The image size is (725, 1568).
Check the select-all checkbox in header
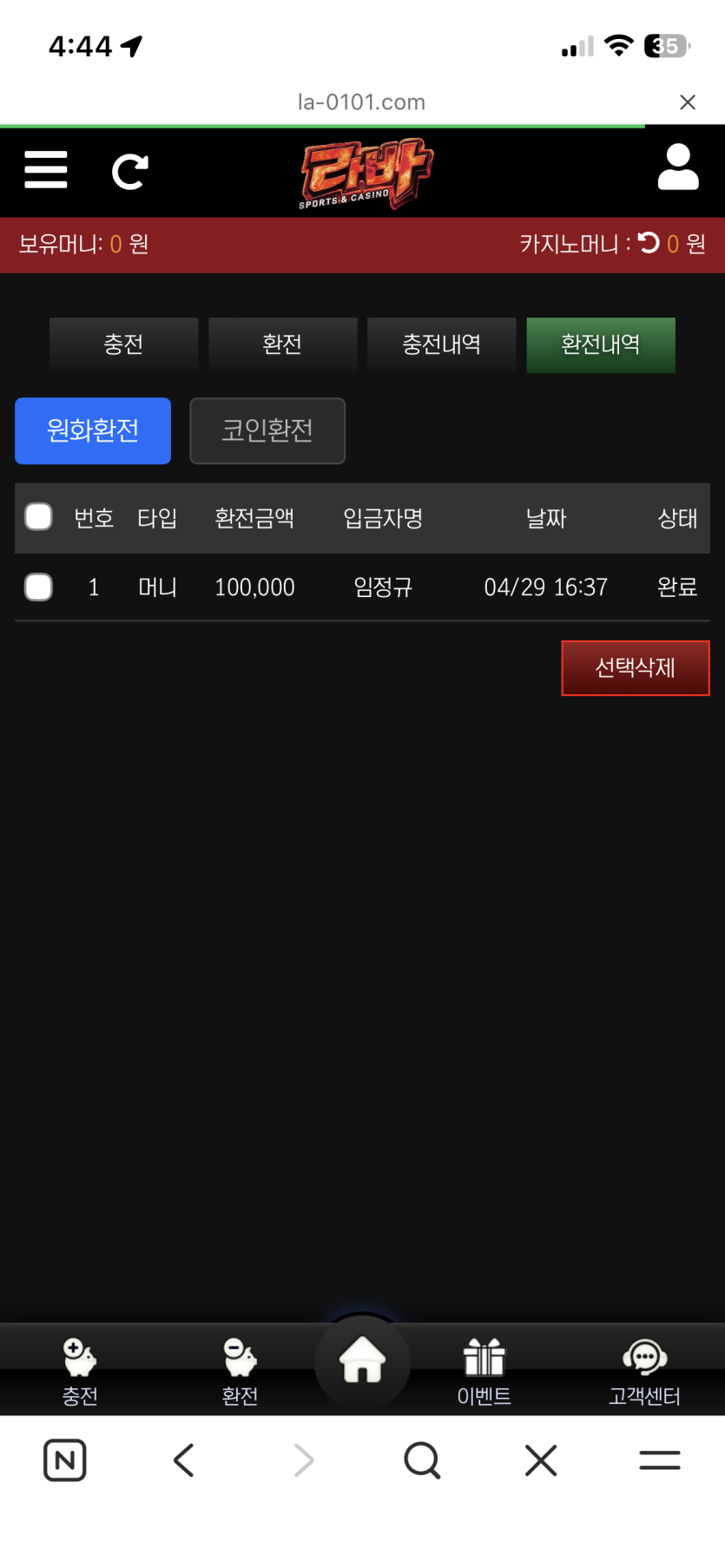pyautogui.click(x=38, y=517)
